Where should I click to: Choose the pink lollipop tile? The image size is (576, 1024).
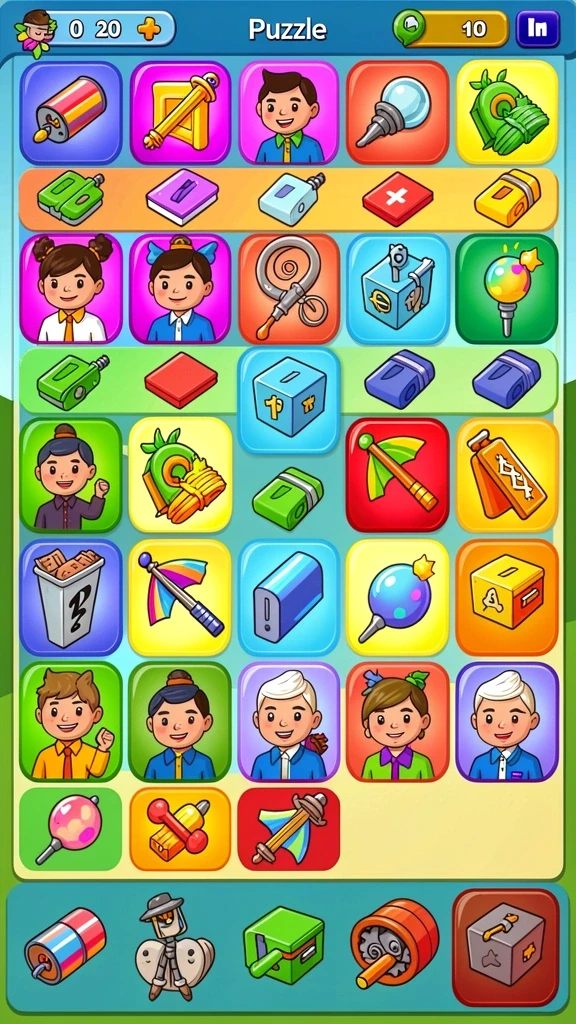tap(71, 829)
